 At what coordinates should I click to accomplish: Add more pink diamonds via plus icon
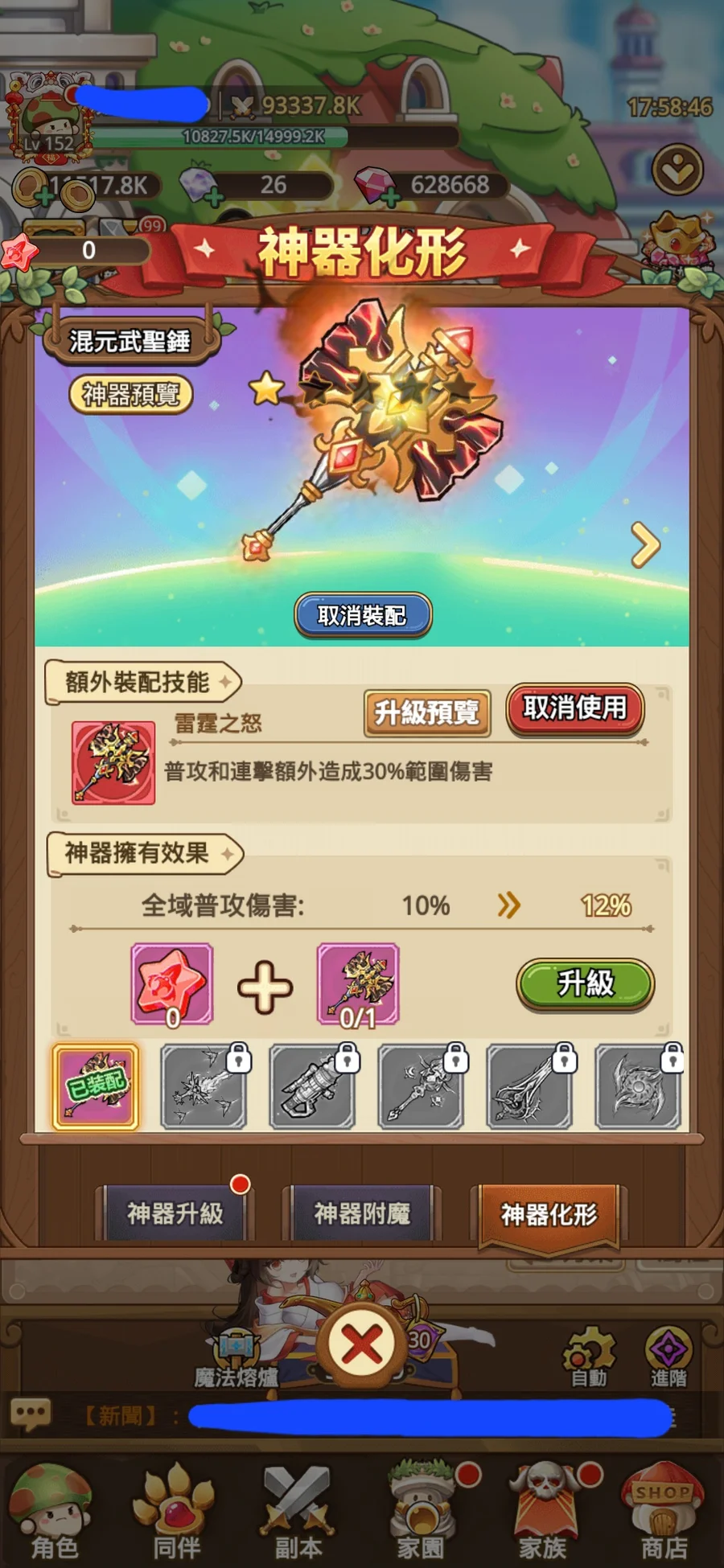click(389, 196)
